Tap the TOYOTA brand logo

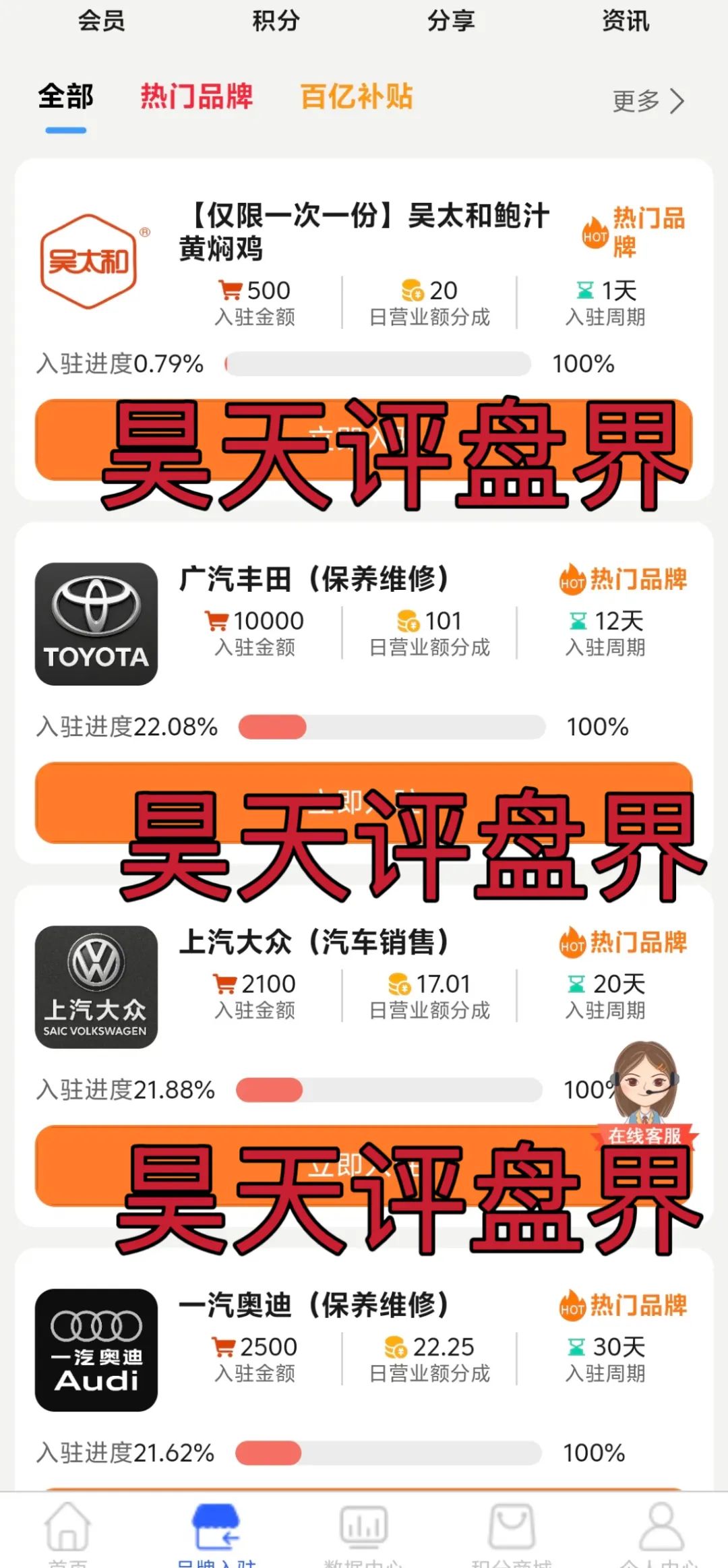tap(96, 624)
